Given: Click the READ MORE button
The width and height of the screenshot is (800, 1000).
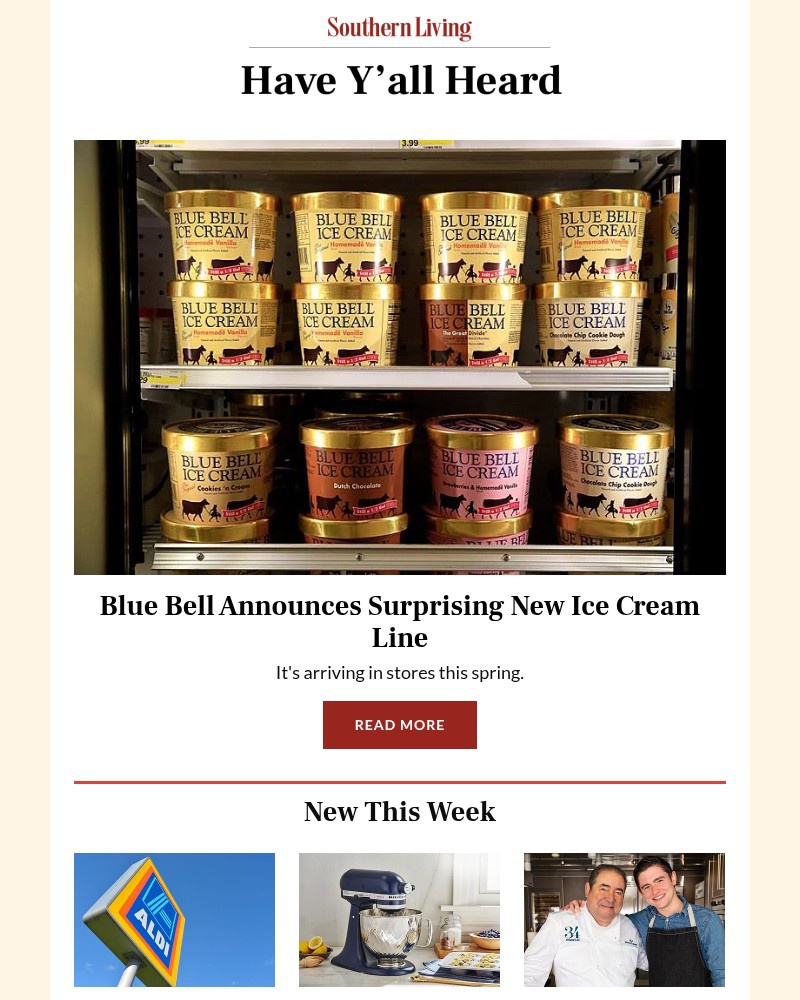Looking at the screenshot, I should coord(400,724).
